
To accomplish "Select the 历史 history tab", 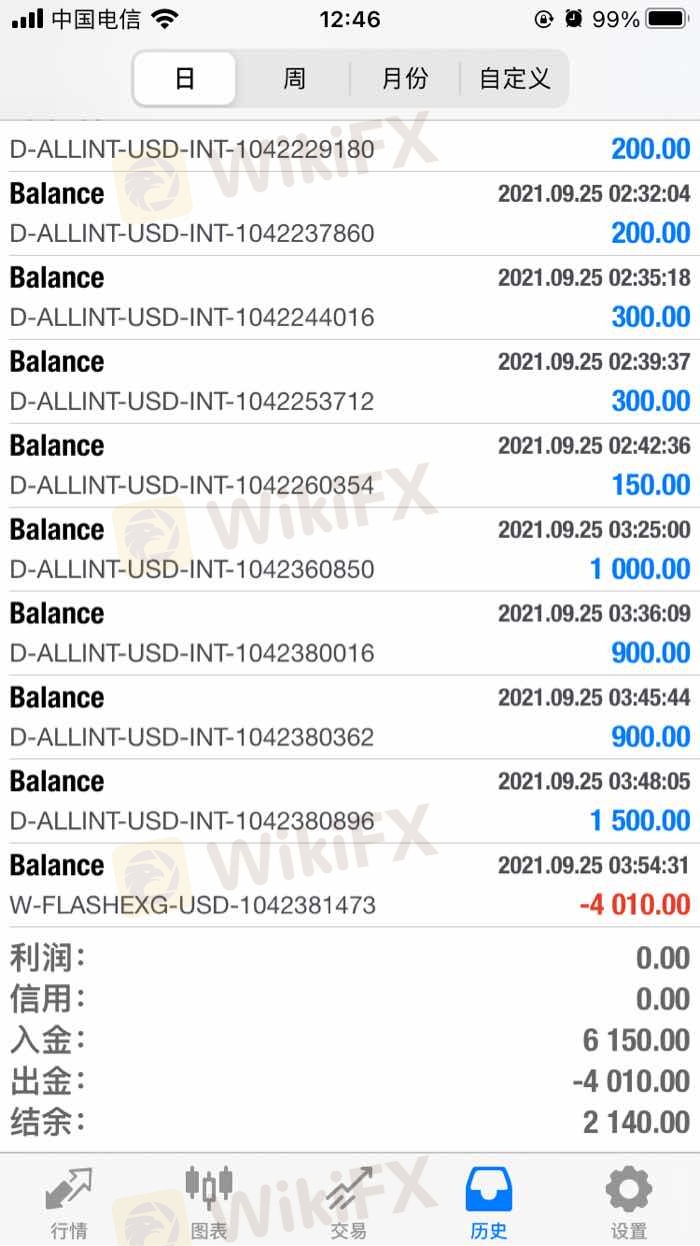I will tap(489, 1202).
